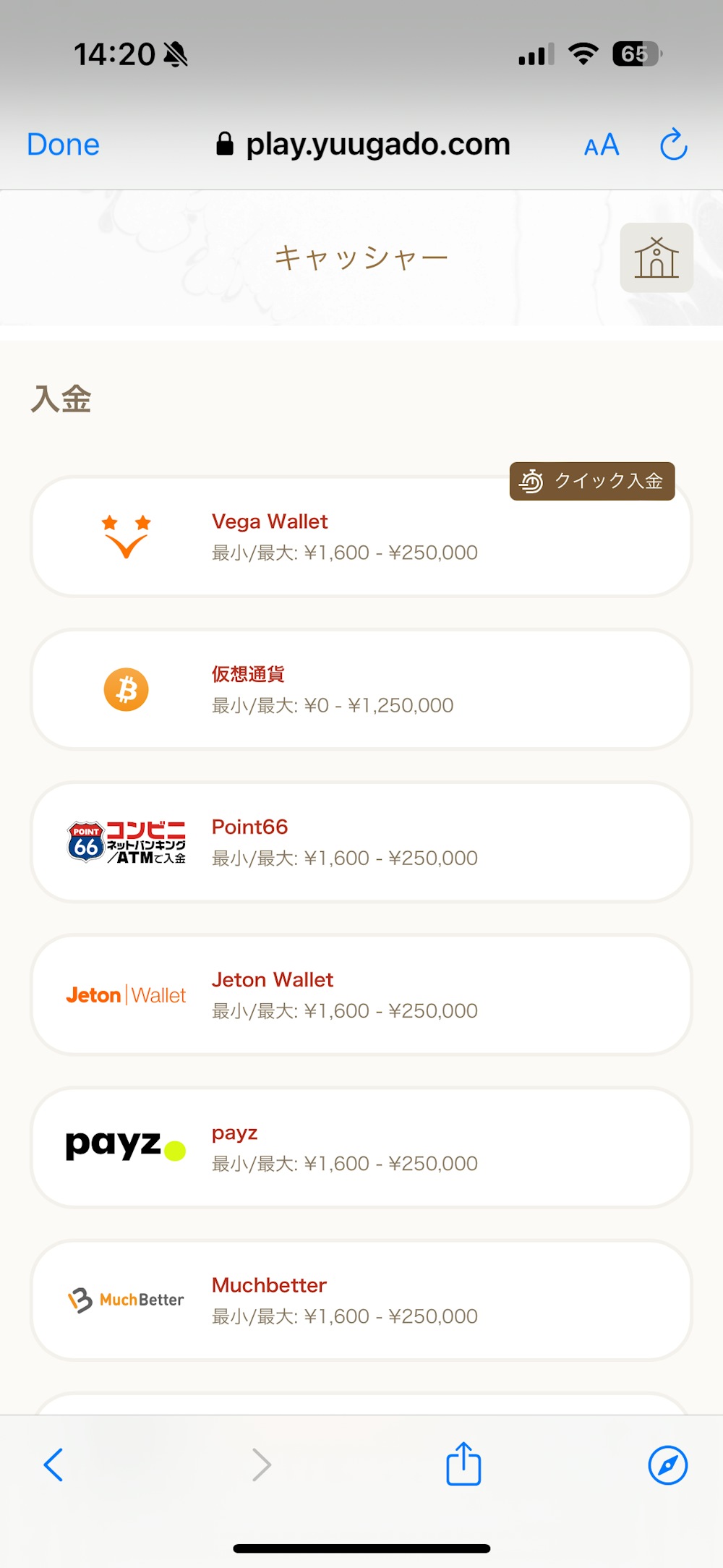Tap the クイック入金 quick deposit badge
Image resolution: width=723 pixels, height=1568 pixels.
(x=592, y=481)
